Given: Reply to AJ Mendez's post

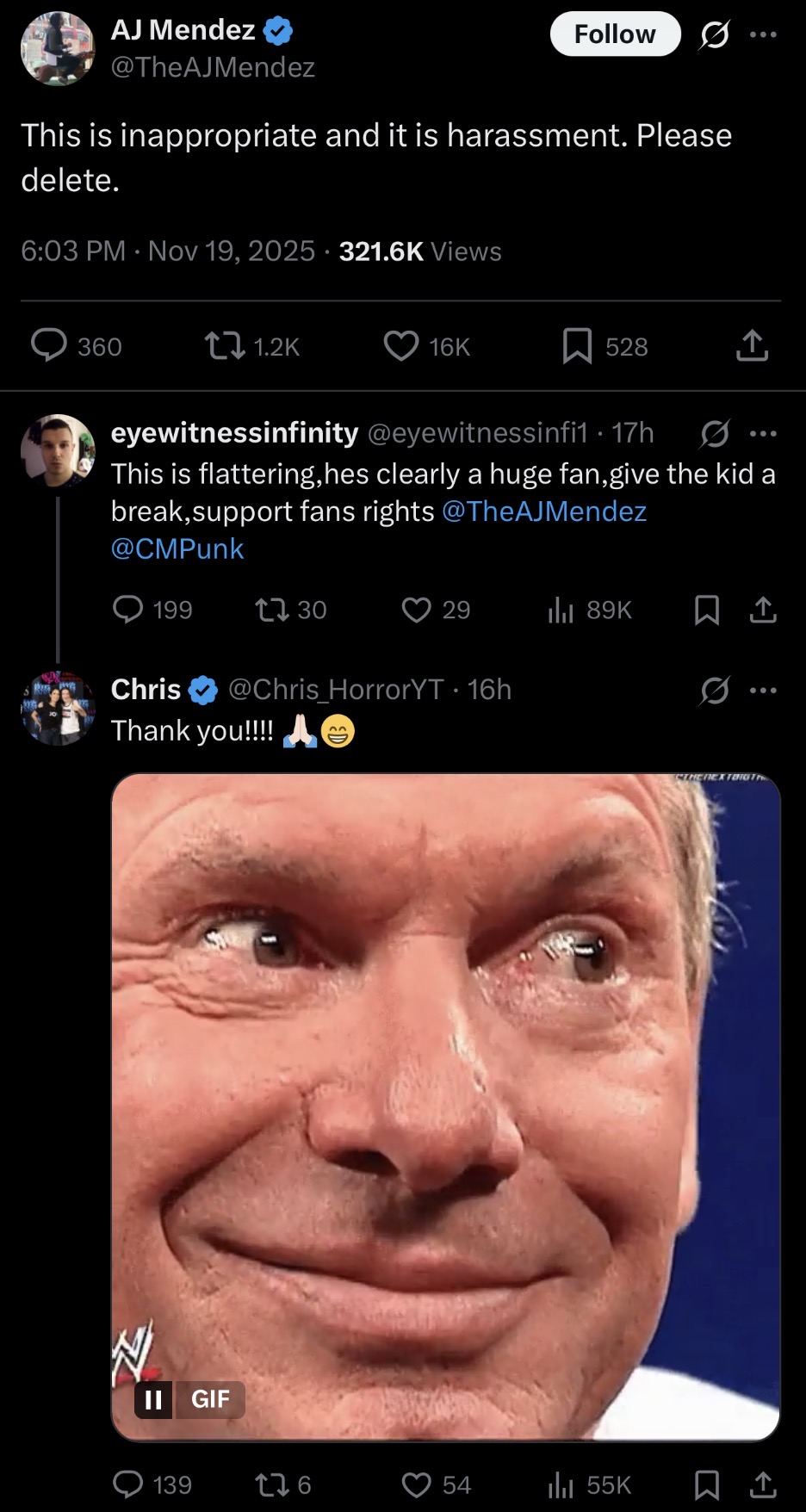Looking at the screenshot, I should [49, 345].
